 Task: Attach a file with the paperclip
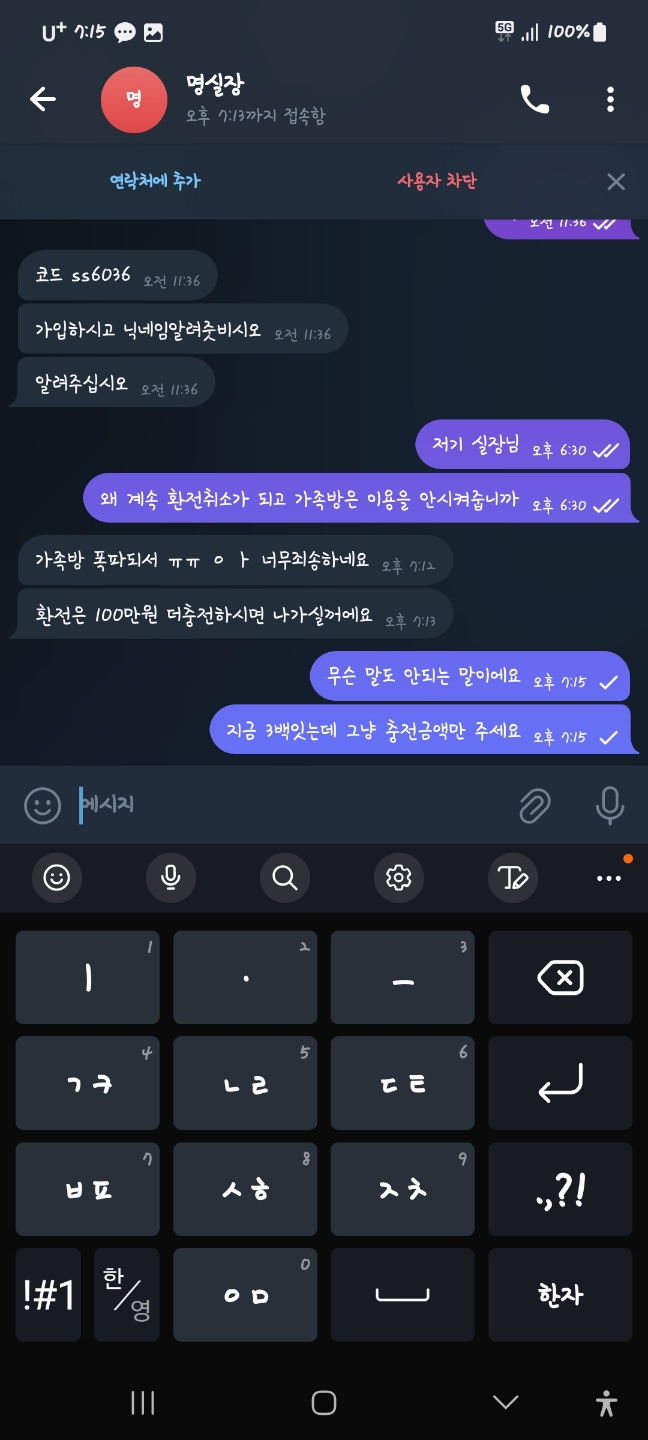(535, 805)
